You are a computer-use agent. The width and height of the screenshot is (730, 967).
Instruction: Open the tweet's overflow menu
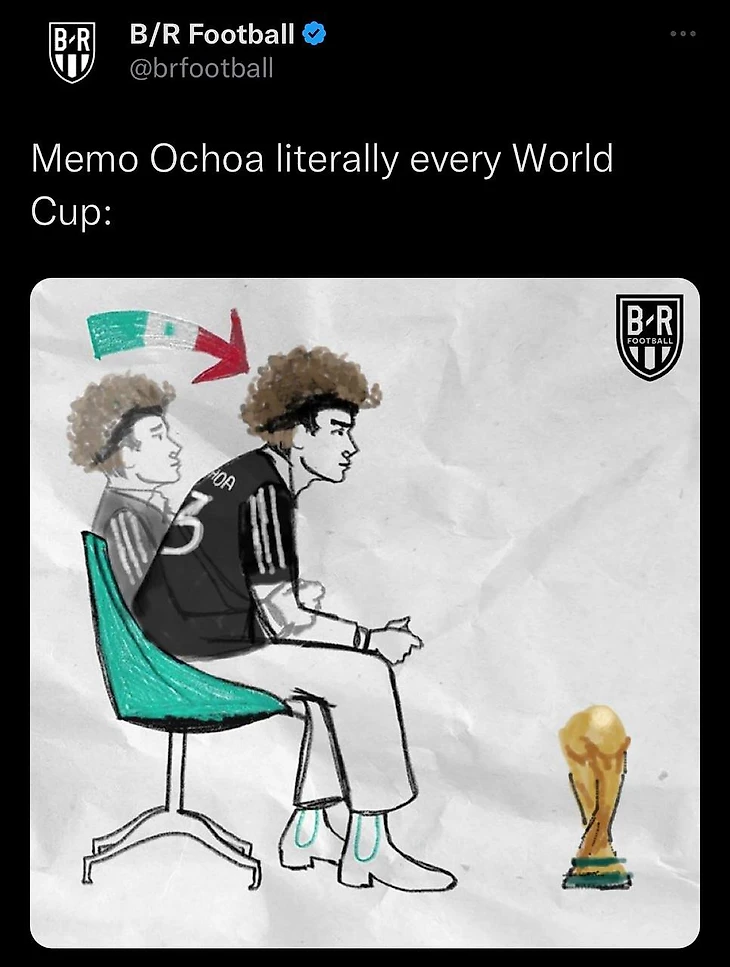[x=682, y=34]
